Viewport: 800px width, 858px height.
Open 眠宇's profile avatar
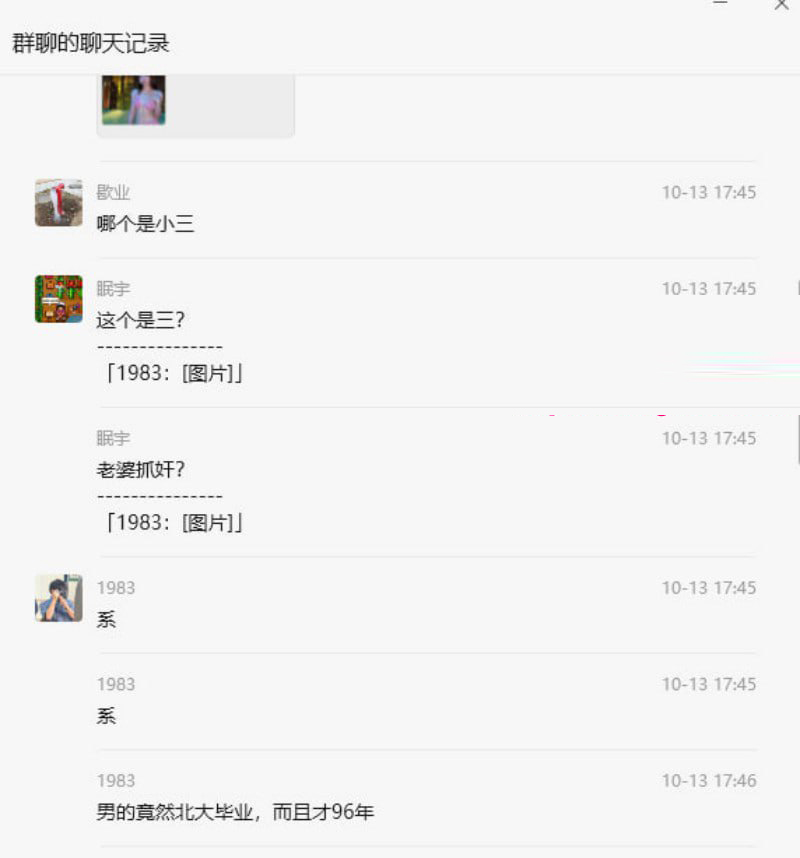tap(58, 299)
